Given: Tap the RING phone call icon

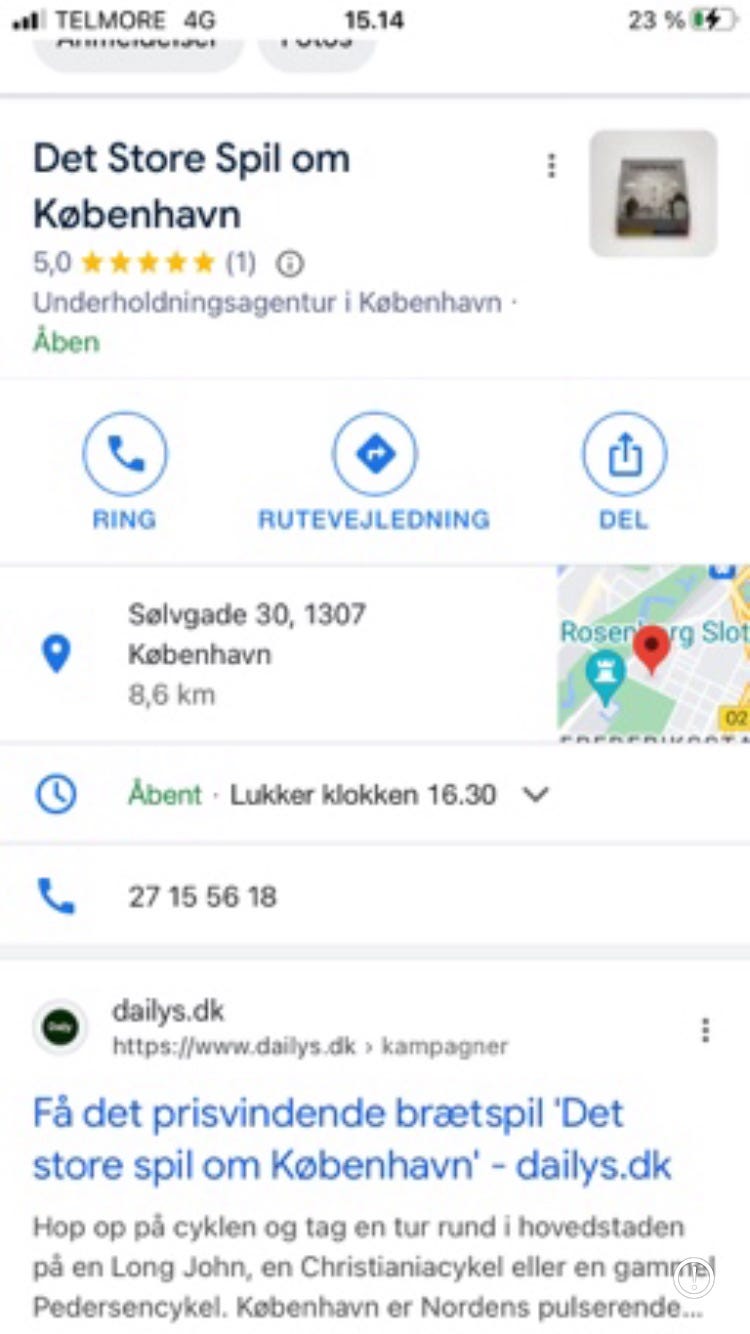Looking at the screenshot, I should pyautogui.click(x=124, y=453).
